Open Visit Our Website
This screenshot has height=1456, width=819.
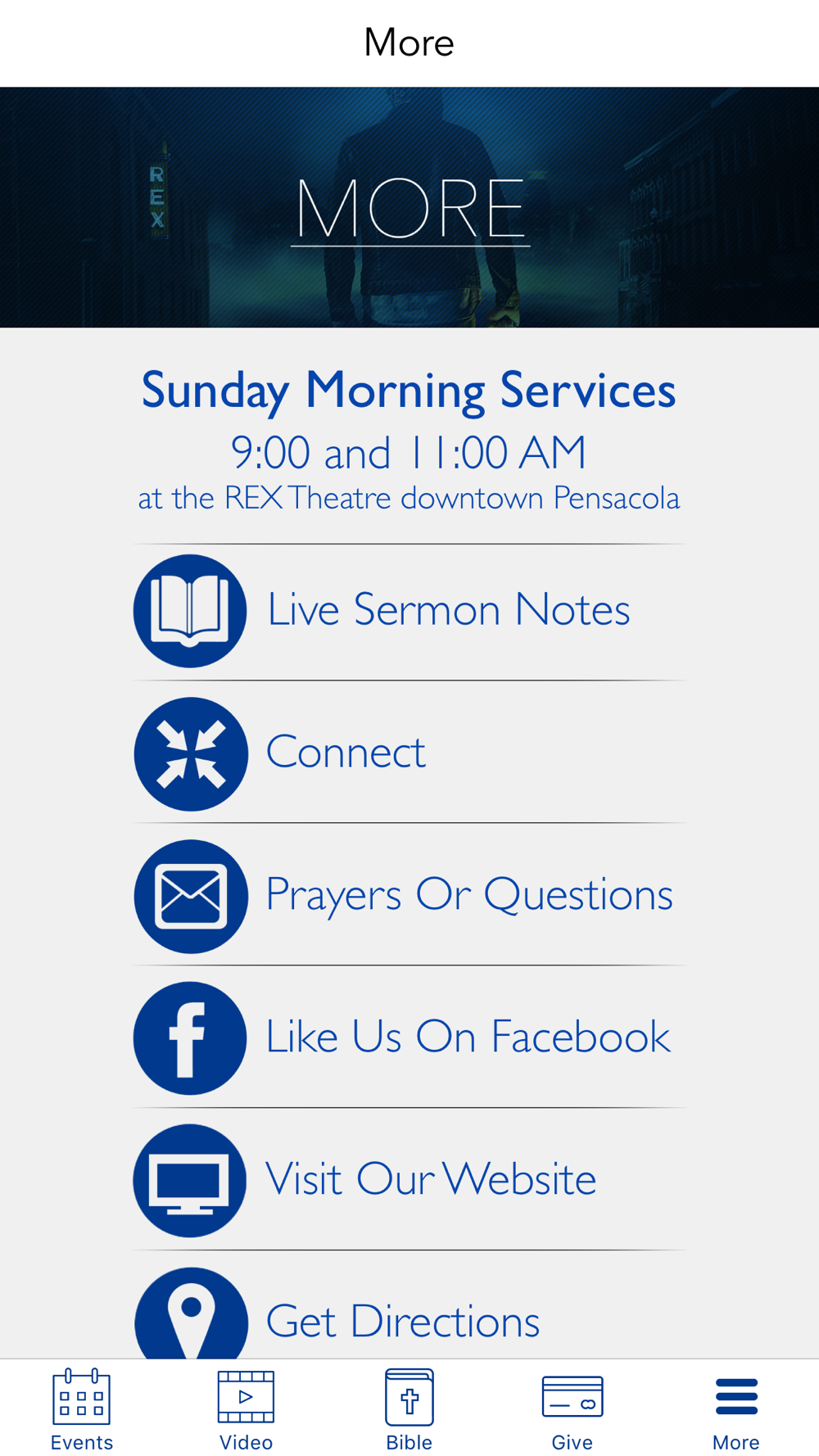click(x=409, y=1180)
